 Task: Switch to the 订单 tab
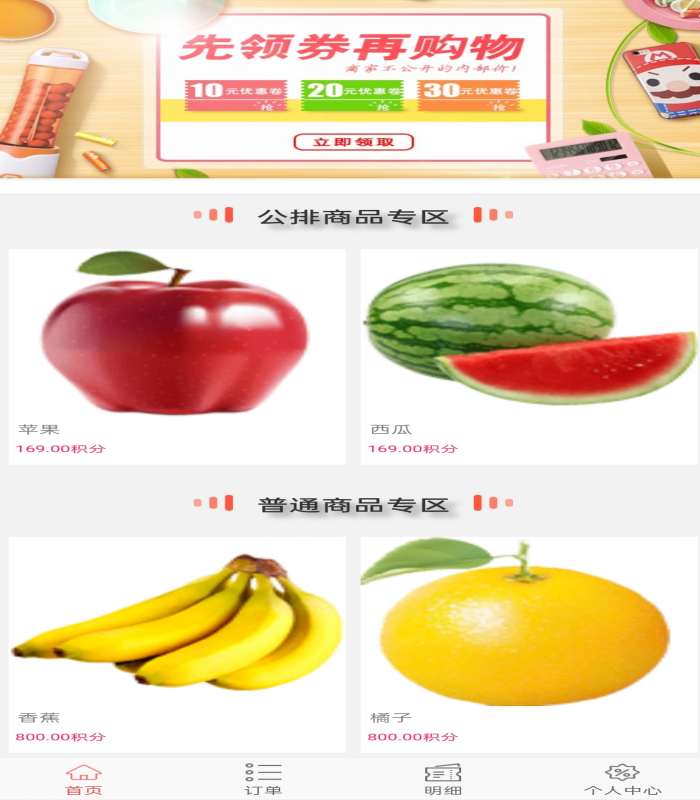click(x=263, y=779)
